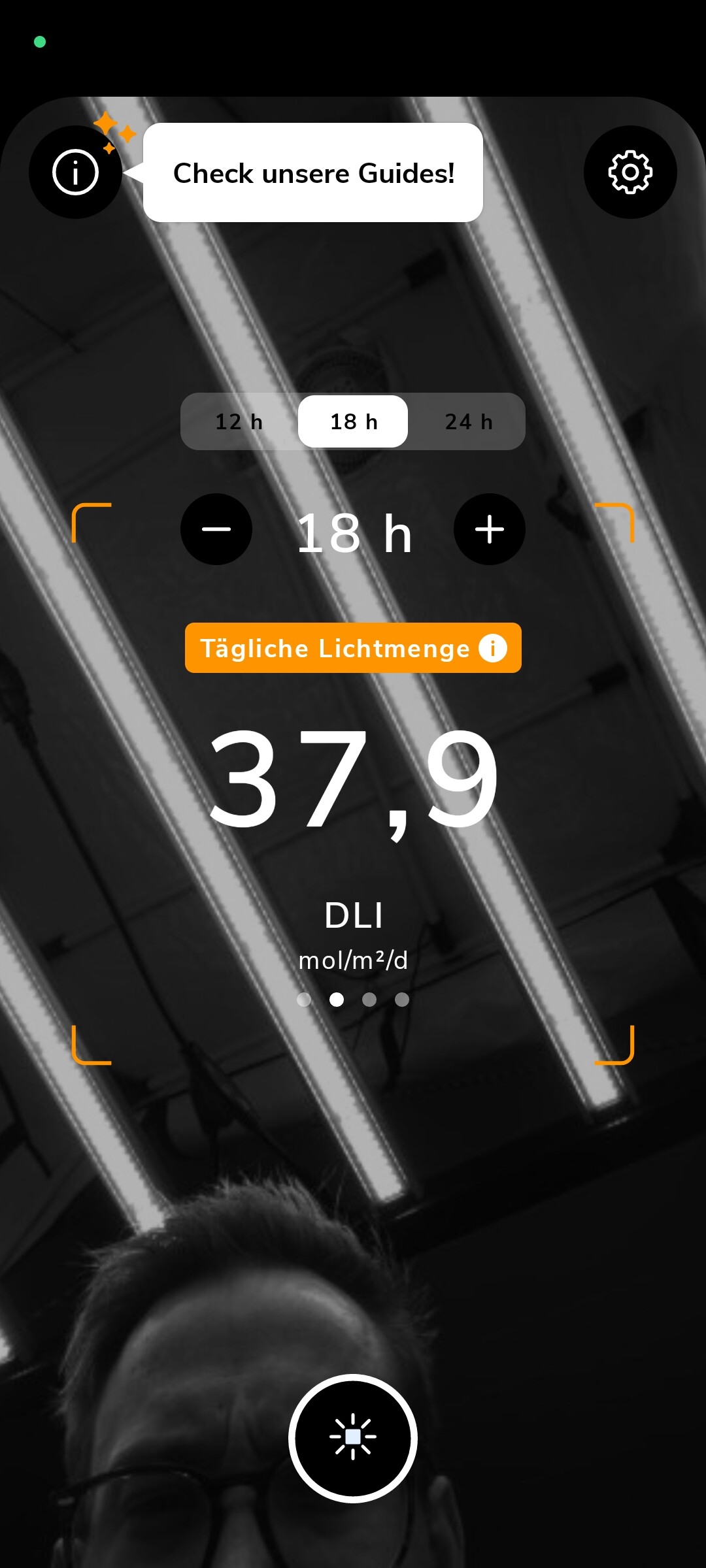Select the 18 h segment

[x=353, y=421]
